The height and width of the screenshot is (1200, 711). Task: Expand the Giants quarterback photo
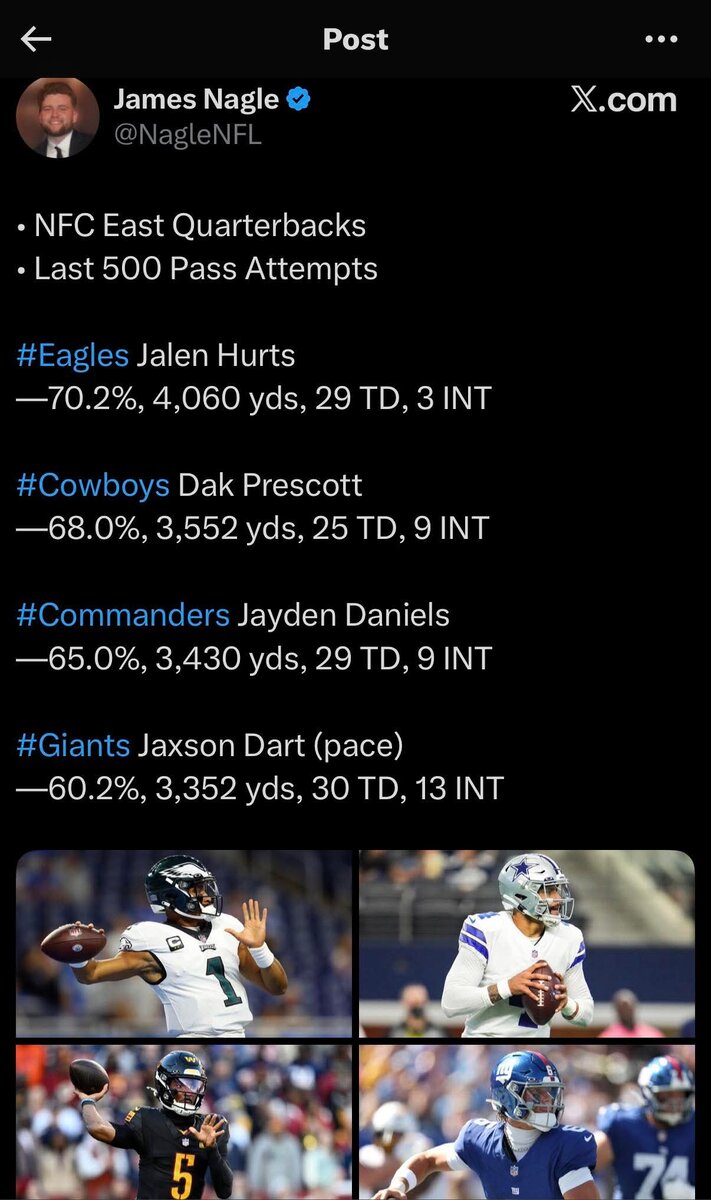[527, 1121]
